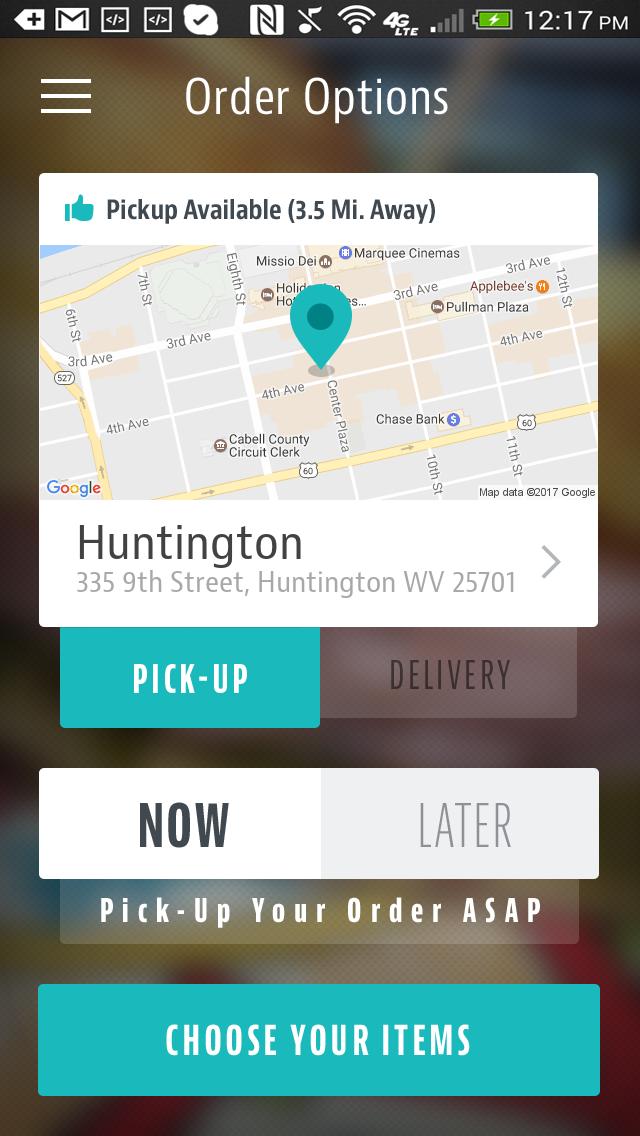Open the Huntington location map
This screenshot has height=1136, width=640.
pos(318,372)
